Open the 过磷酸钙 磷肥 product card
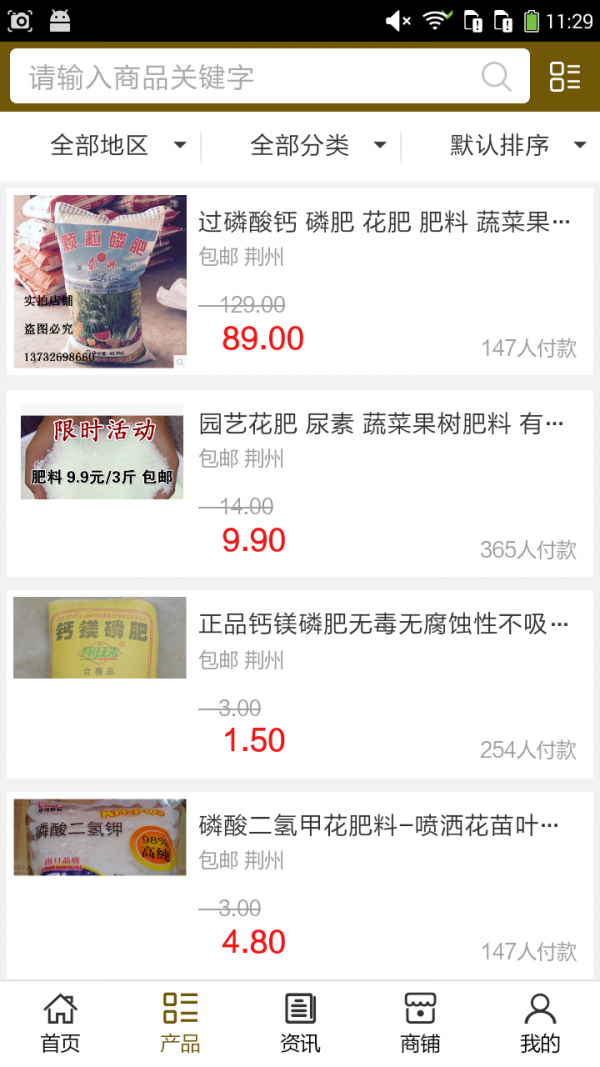The image size is (600, 1067). coord(300,282)
